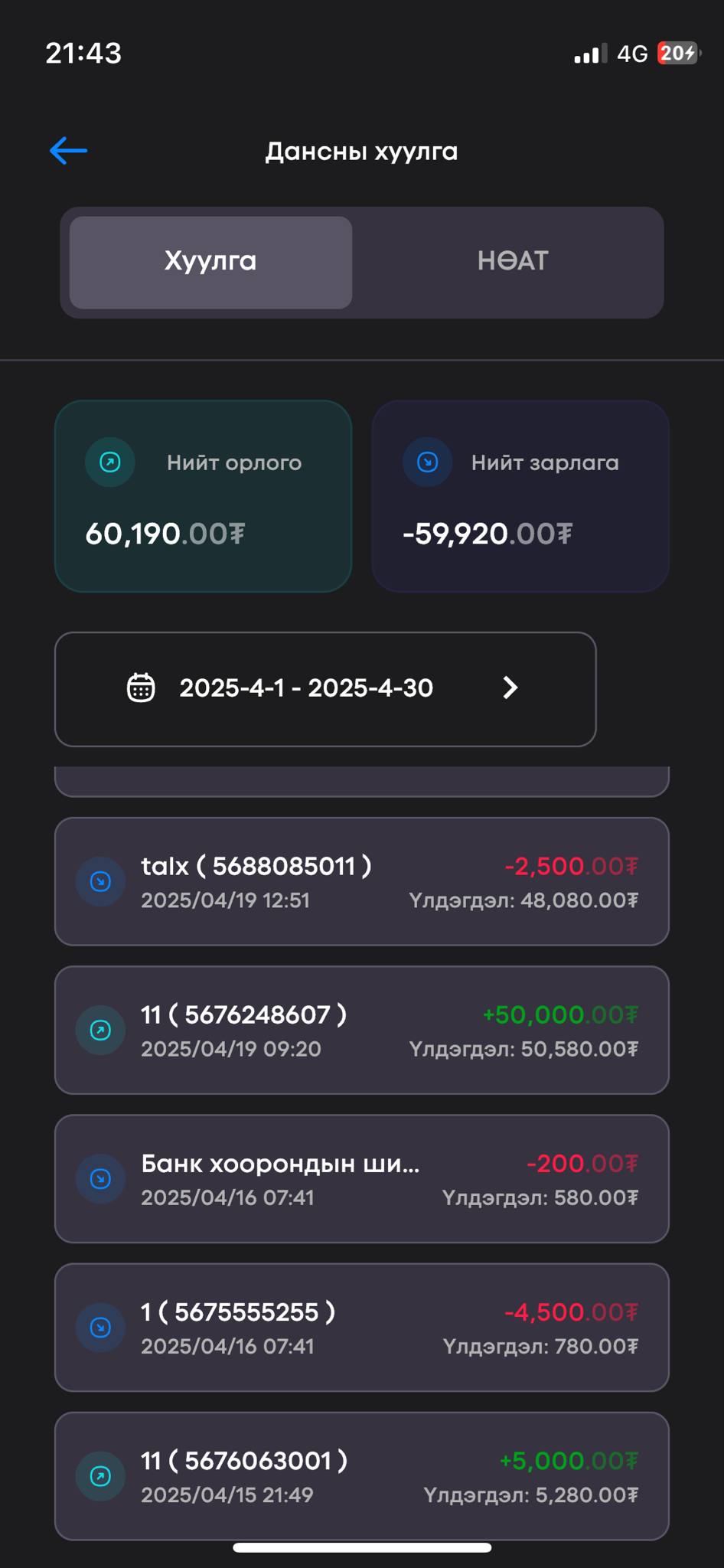The height and width of the screenshot is (1568, 724).
Task: Open transaction 1 (5675555255)
Action: click(x=361, y=1327)
